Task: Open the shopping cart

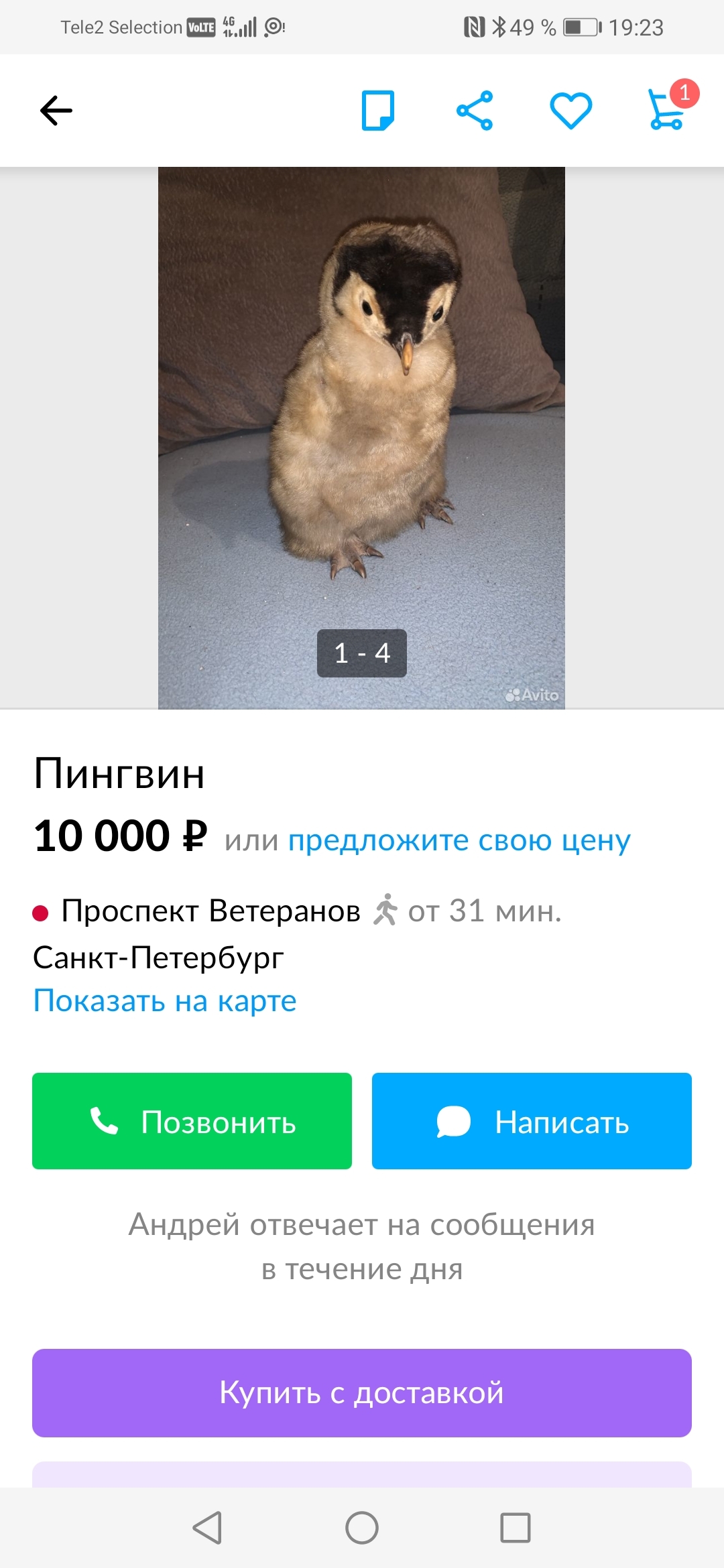Action: pyautogui.click(x=667, y=111)
